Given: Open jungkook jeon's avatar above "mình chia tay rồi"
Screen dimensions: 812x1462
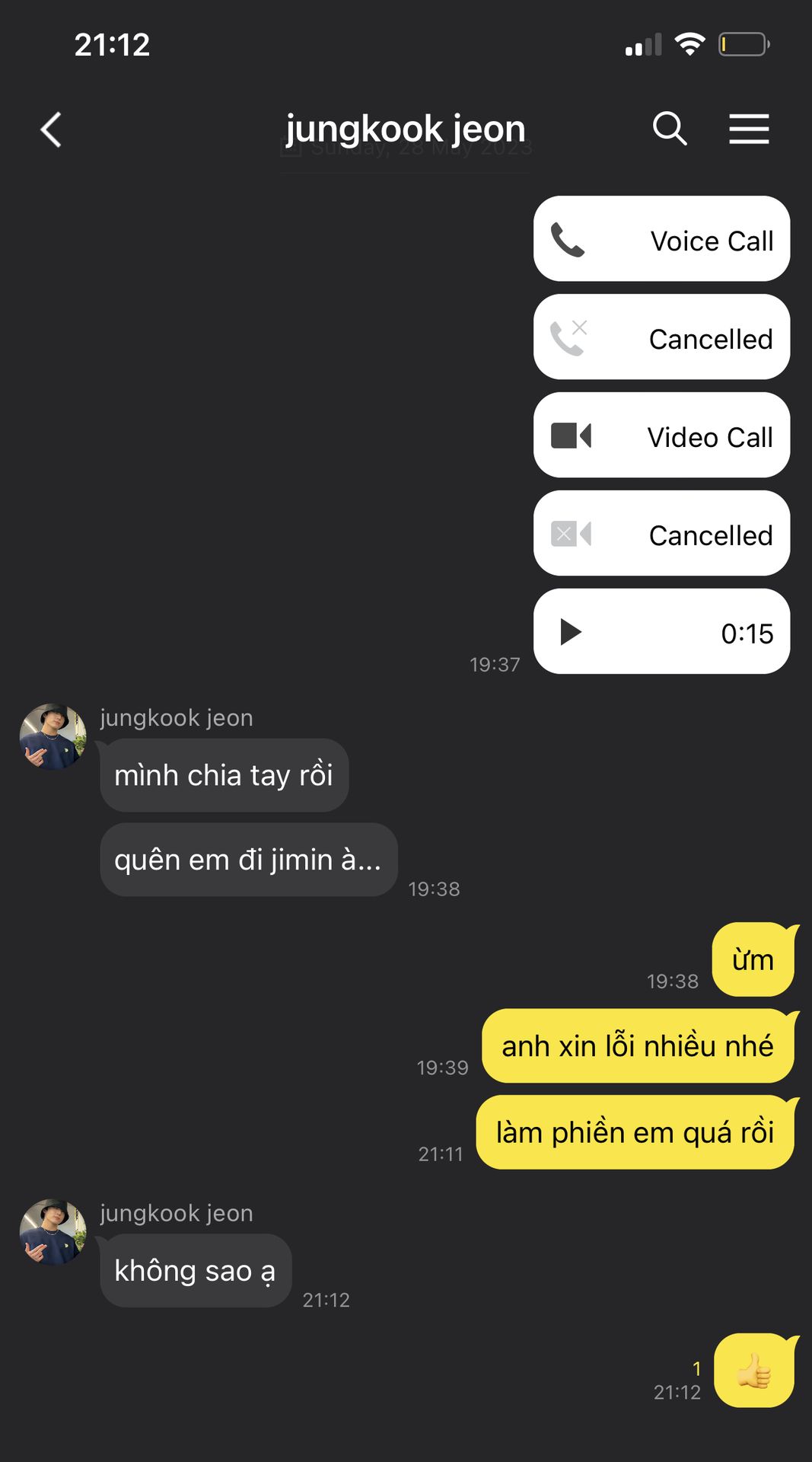Looking at the screenshot, I should tap(53, 736).
